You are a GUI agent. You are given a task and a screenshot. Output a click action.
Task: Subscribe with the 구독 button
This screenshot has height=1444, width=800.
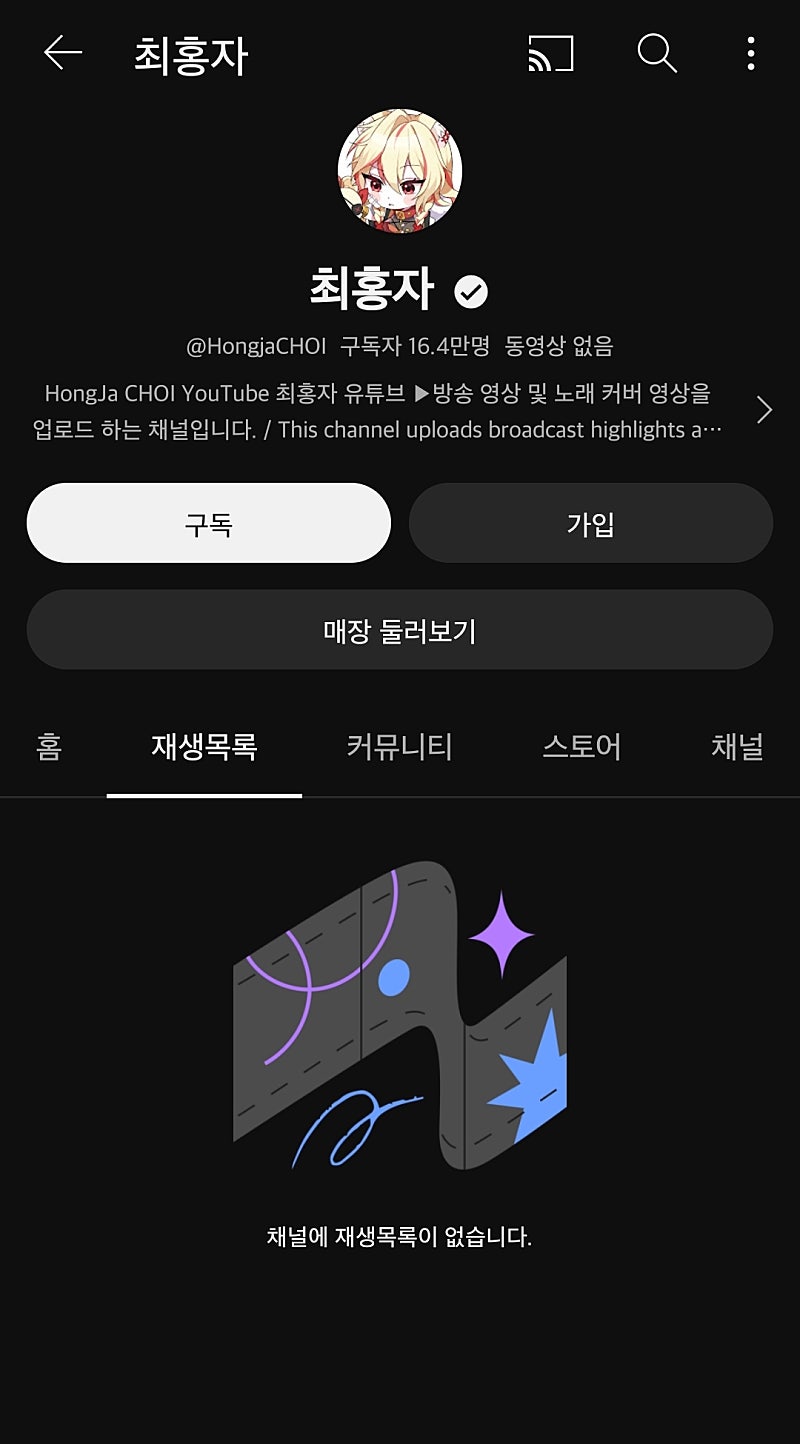click(208, 523)
